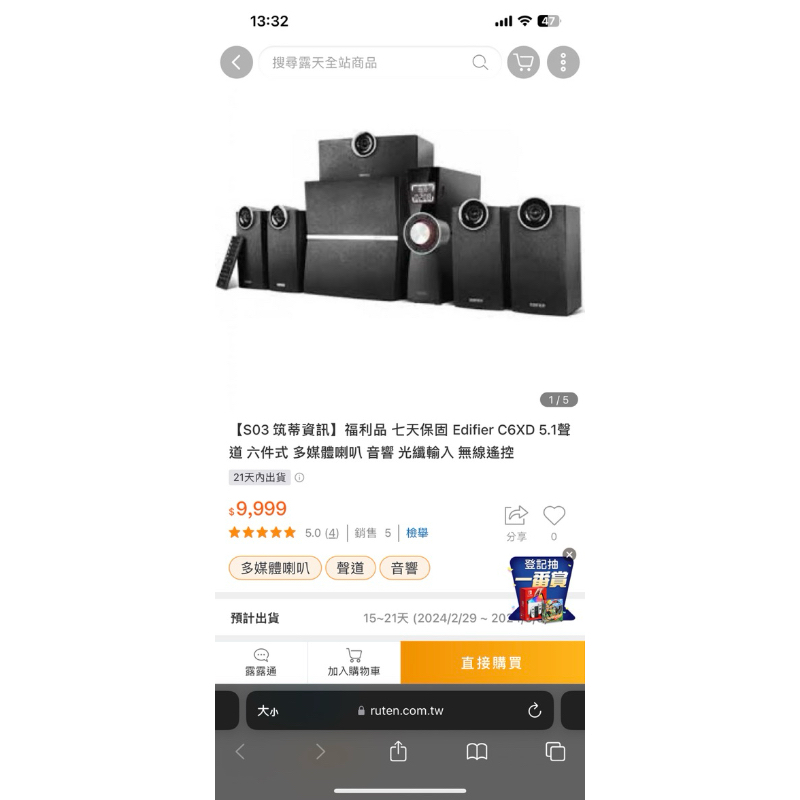Viewport: 800px width, 800px height.
Task: Select the 聲道 tag chip
Action: coord(351,568)
